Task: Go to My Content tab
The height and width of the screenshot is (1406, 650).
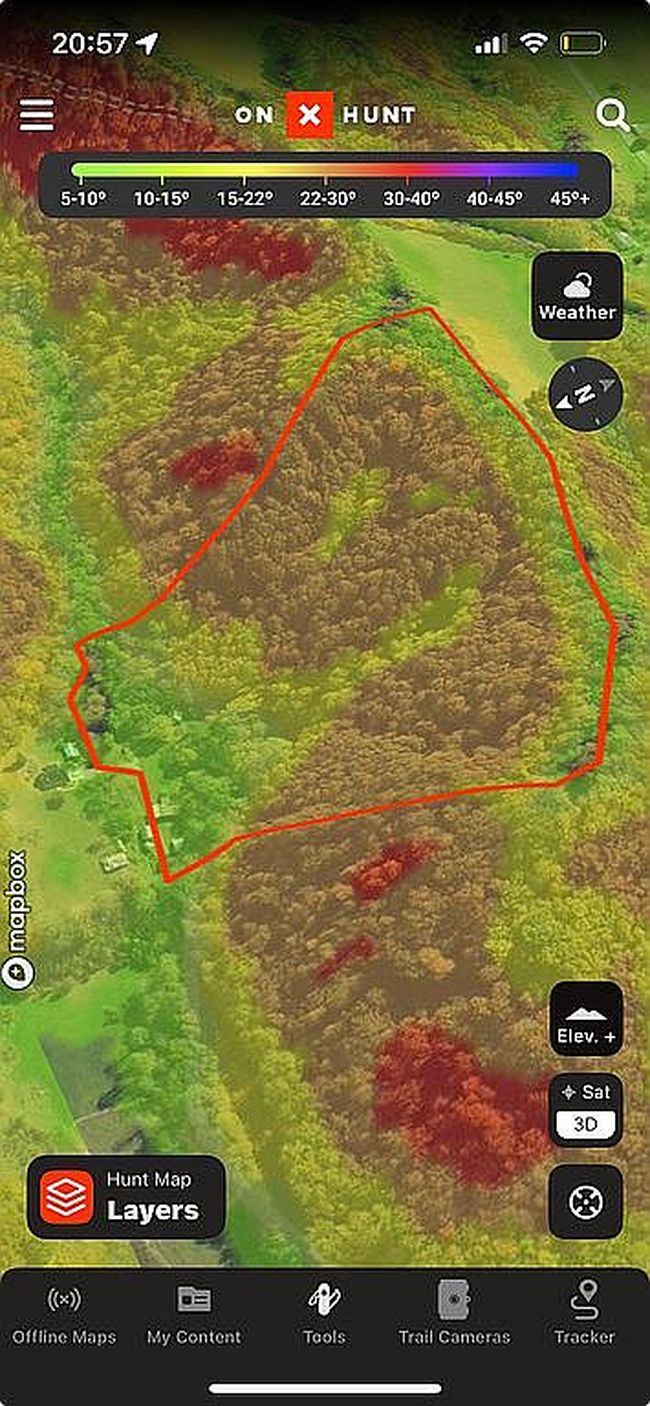Action: [194, 1314]
